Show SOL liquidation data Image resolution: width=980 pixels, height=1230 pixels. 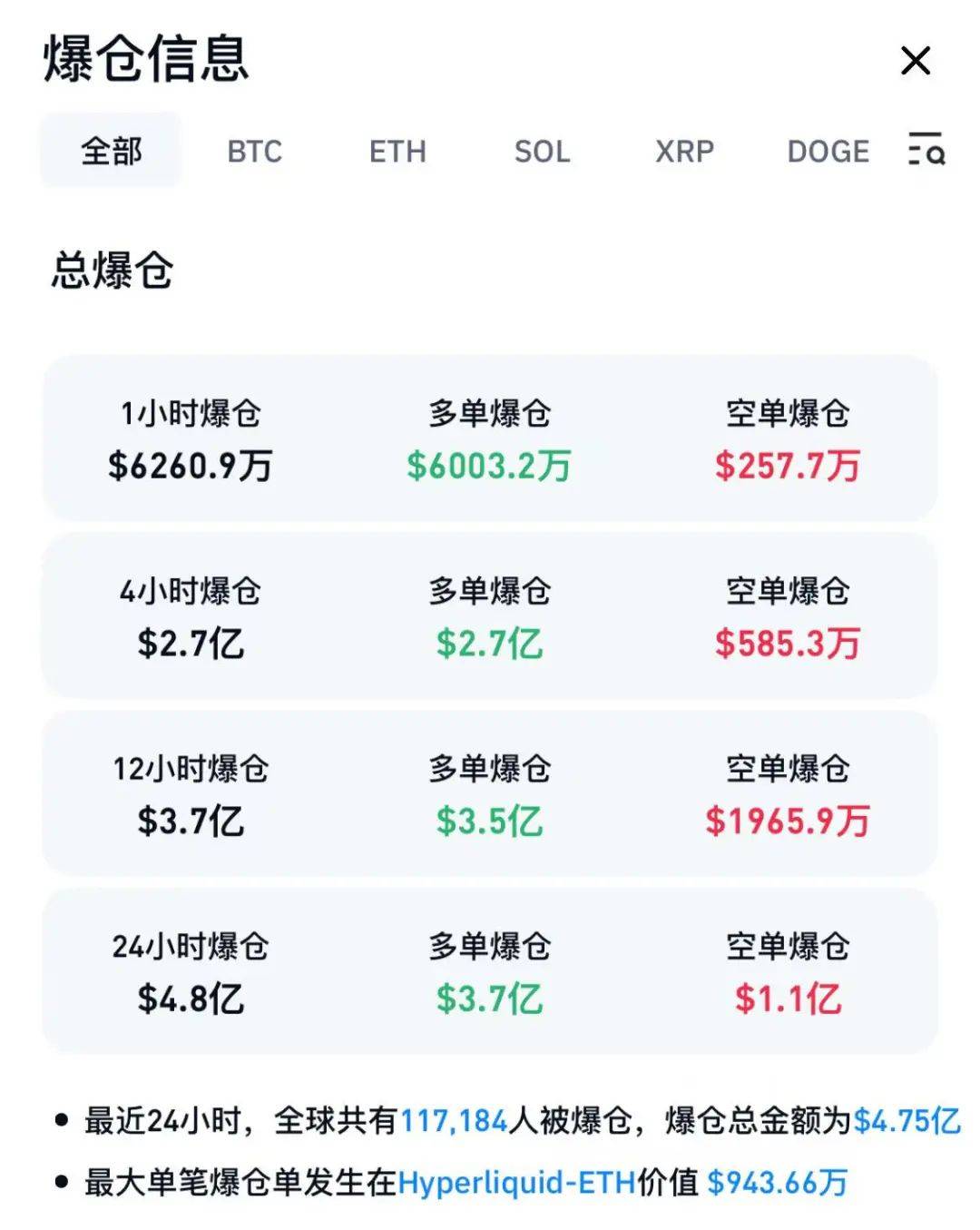click(542, 151)
